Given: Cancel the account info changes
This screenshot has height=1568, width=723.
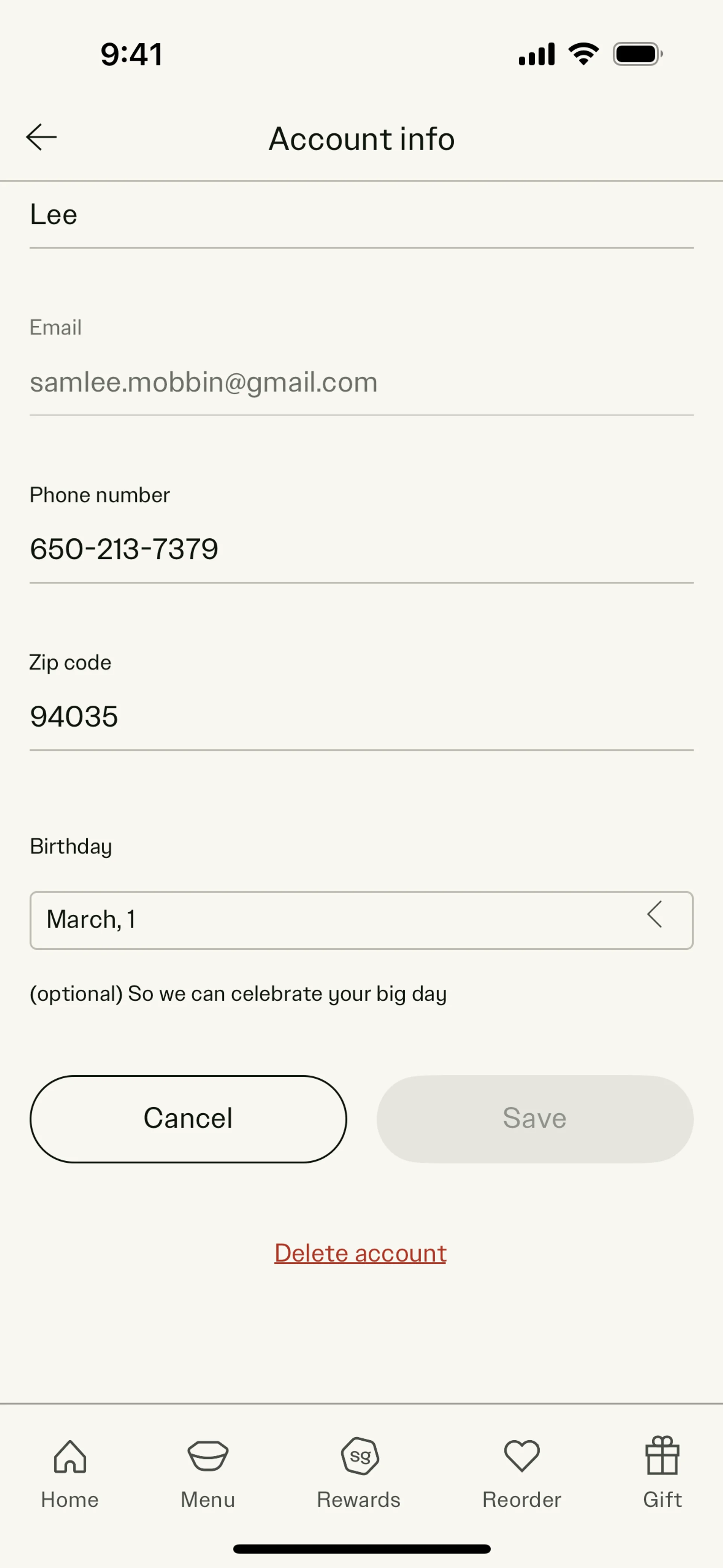Looking at the screenshot, I should coord(188,1119).
